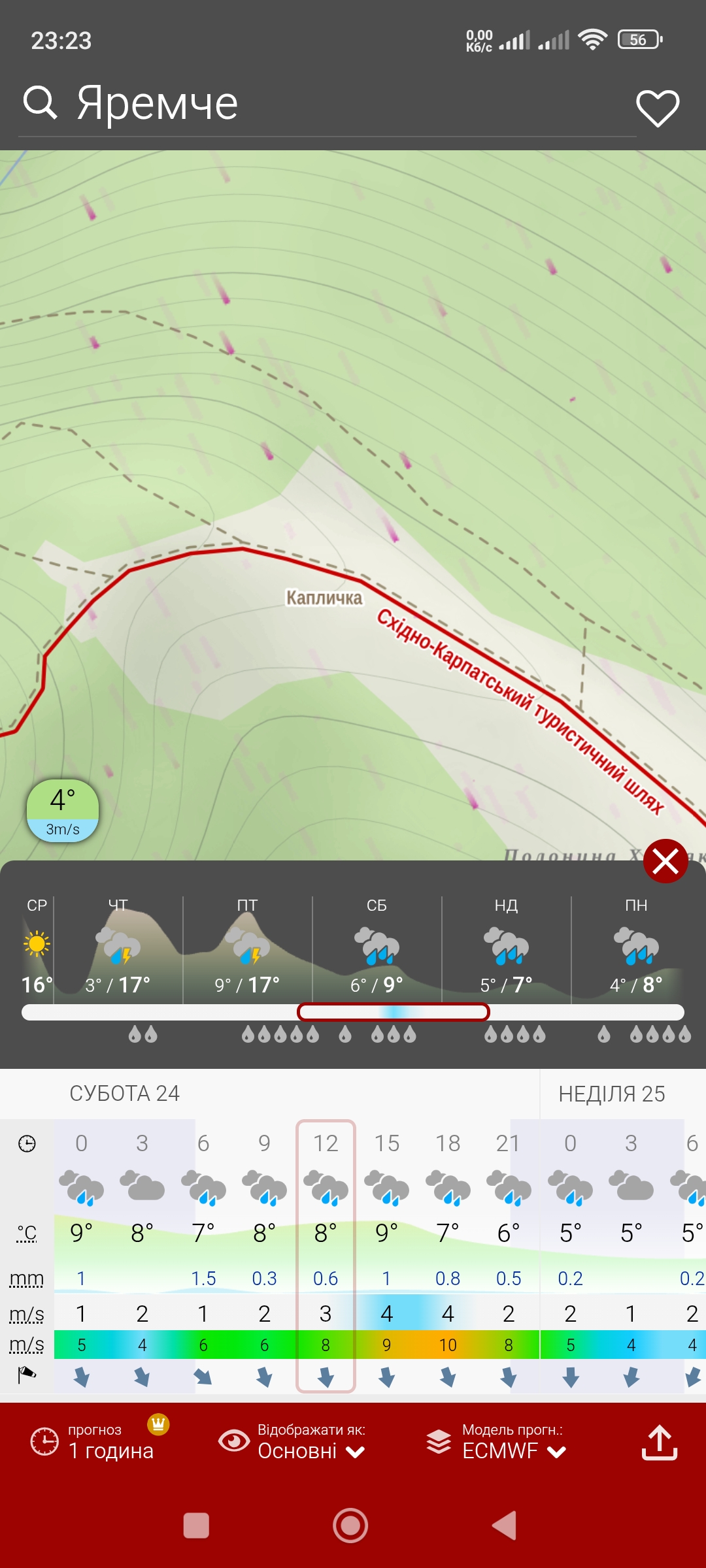Screen dimensions: 706x1568
Task: Tap the 18:00 hour column for Saturday
Action: pos(448,1256)
